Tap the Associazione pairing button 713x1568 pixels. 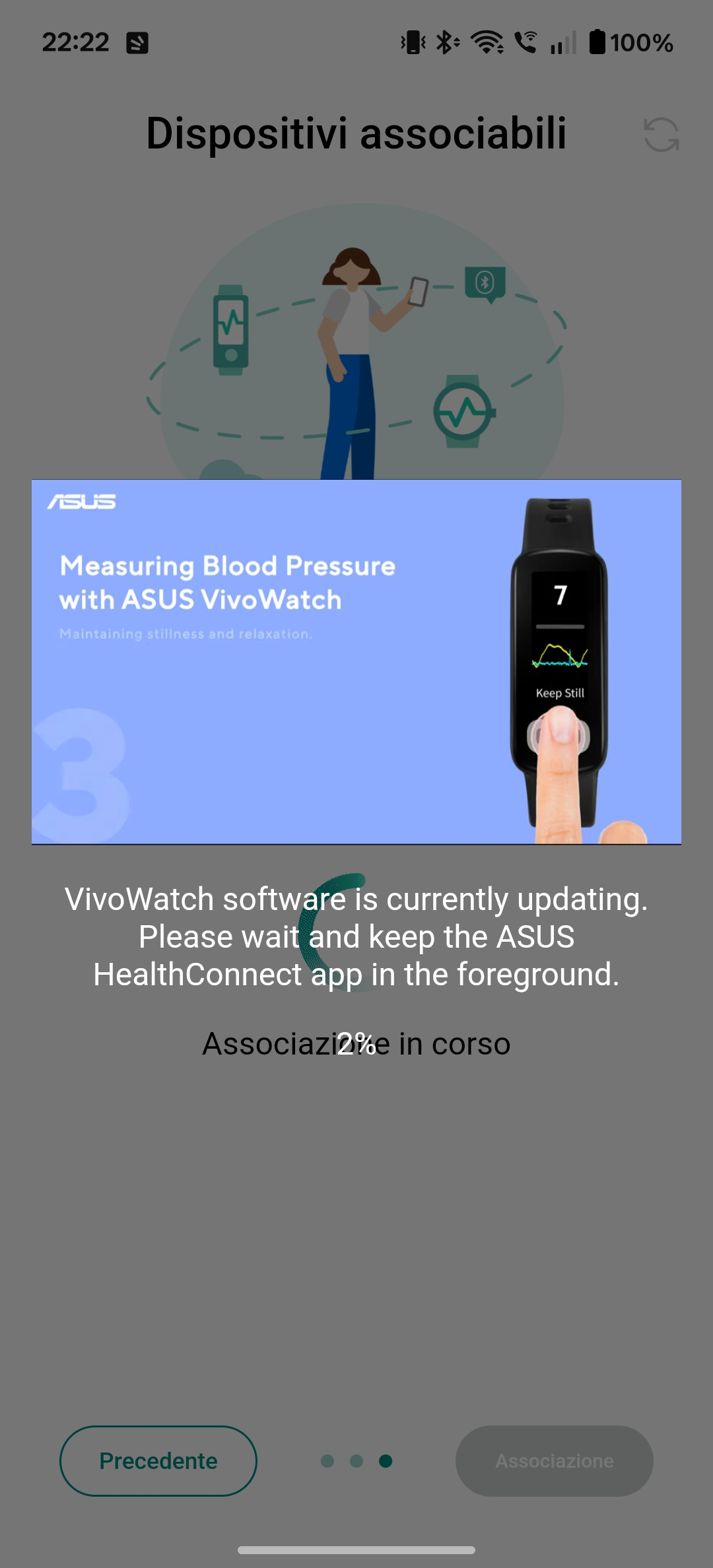point(554,1460)
